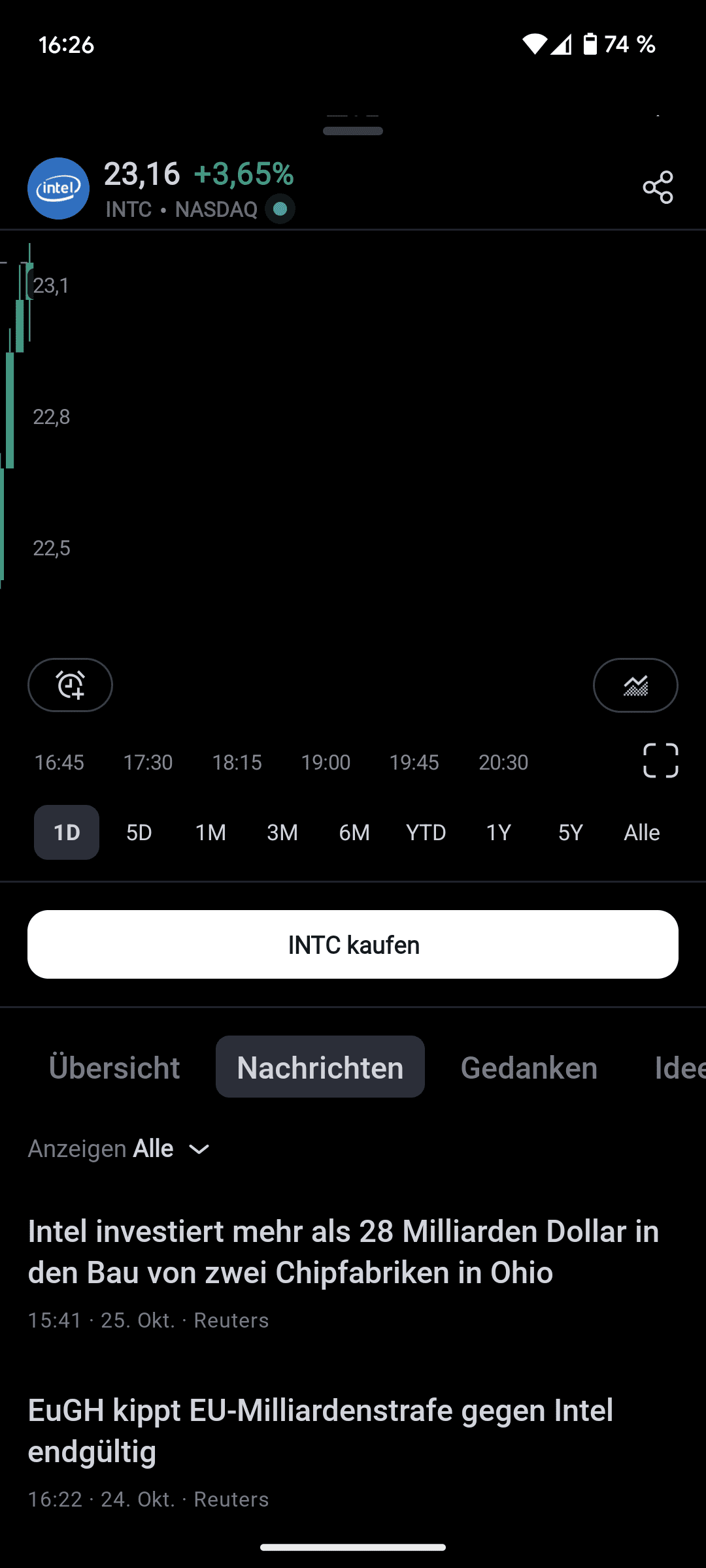
Task: Read the EuGH EU-Milliardenstrafe news article
Action: pos(320,1431)
